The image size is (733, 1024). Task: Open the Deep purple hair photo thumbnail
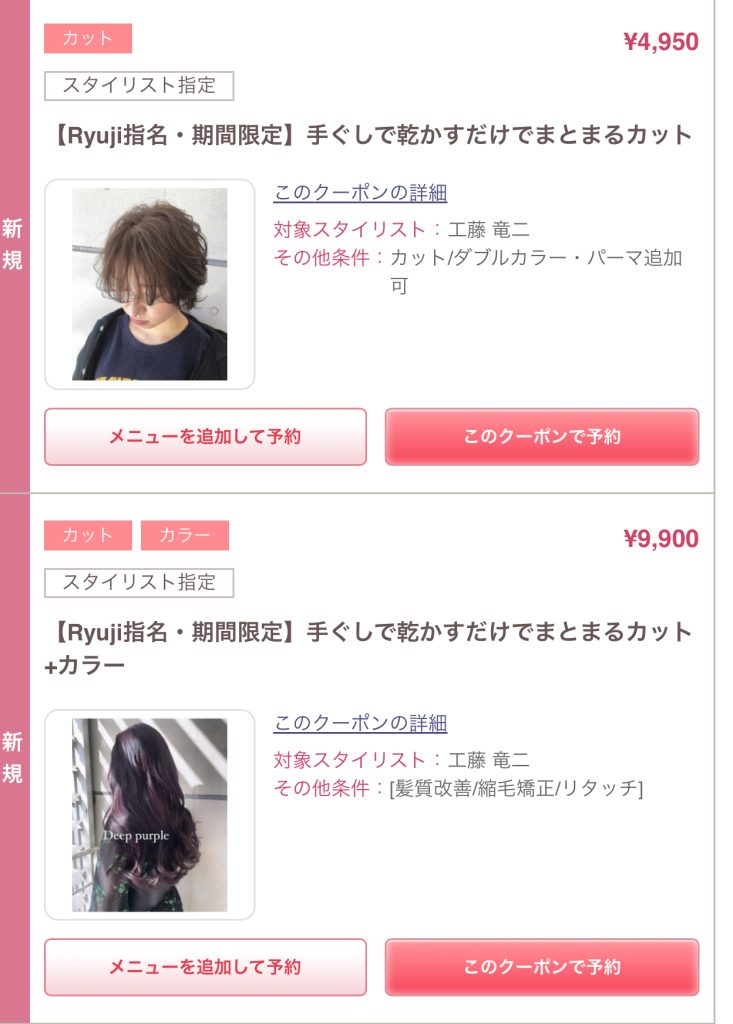[150, 814]
